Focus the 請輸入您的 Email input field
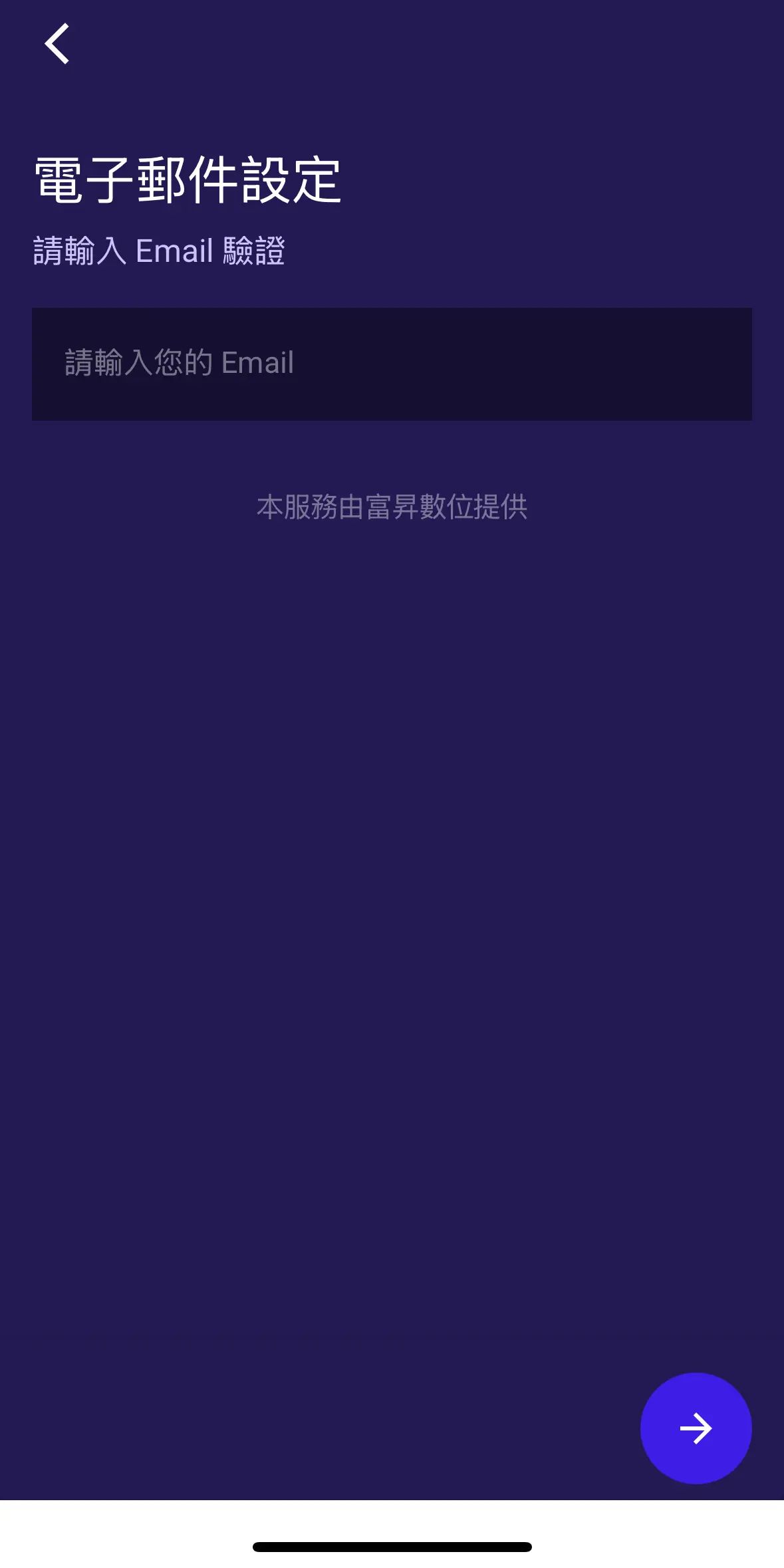 392,364
